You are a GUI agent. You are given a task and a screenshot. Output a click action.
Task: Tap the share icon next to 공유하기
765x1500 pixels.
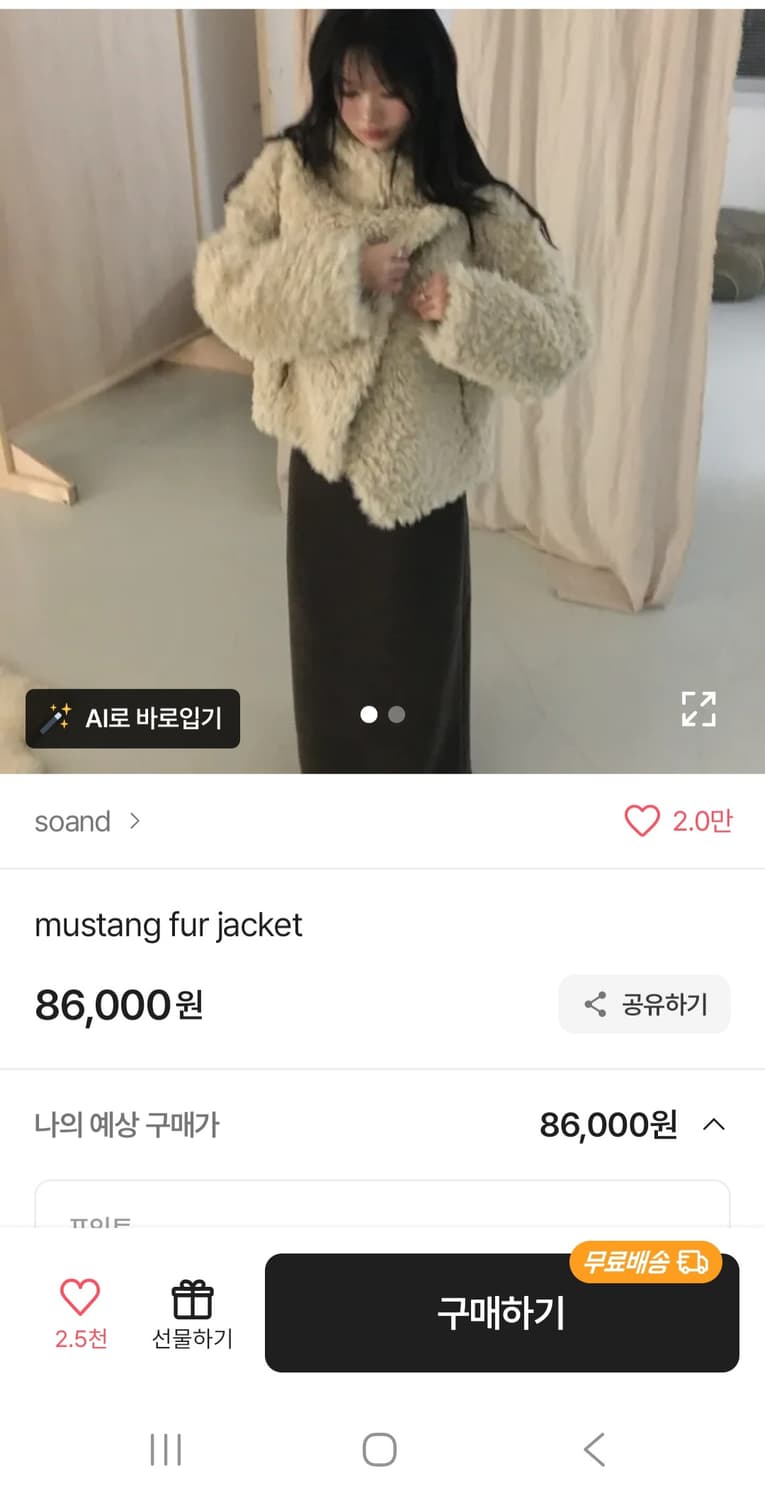tap(594, 1004)
